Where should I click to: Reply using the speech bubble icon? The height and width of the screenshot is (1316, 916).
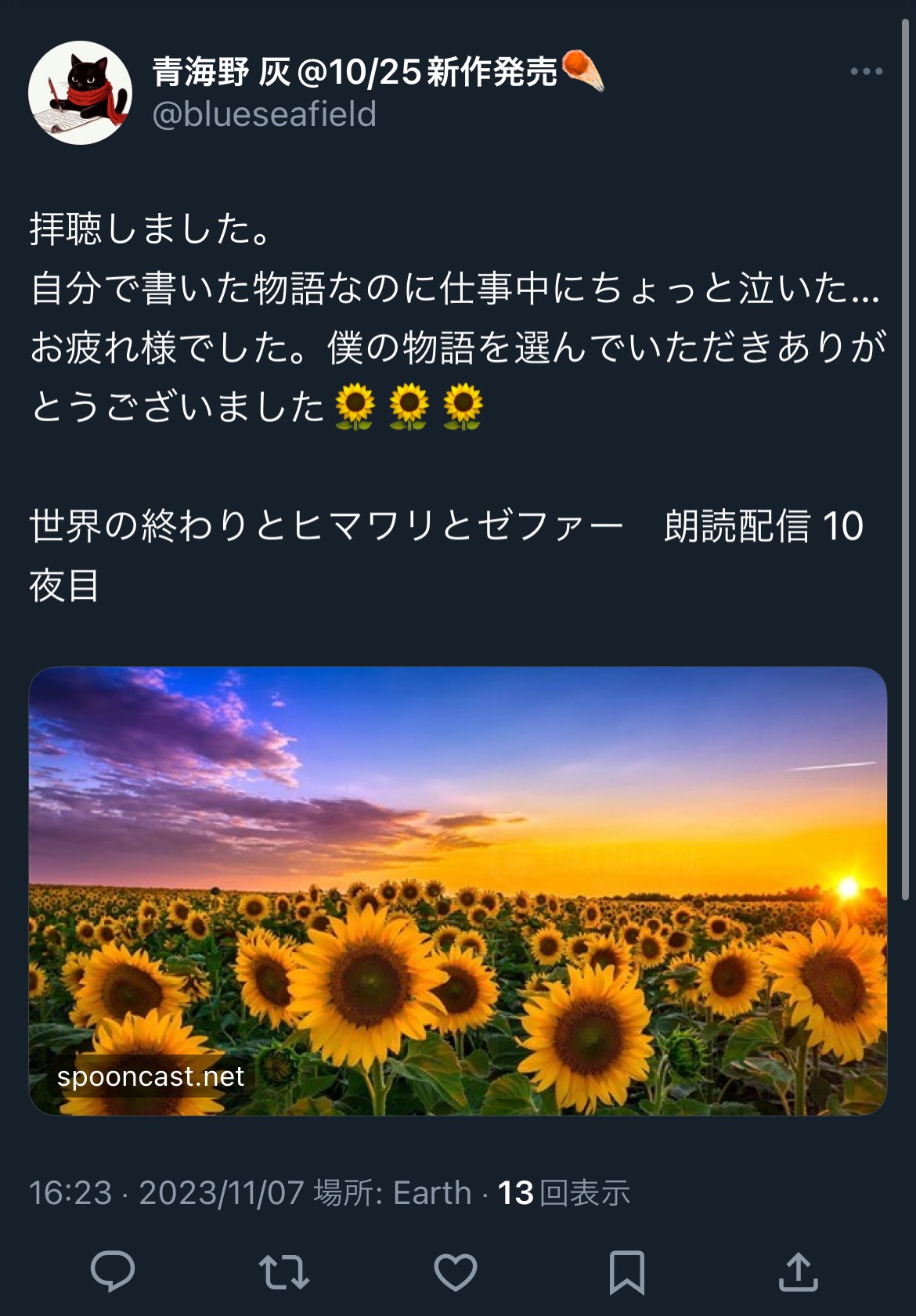click(114, 1269)
